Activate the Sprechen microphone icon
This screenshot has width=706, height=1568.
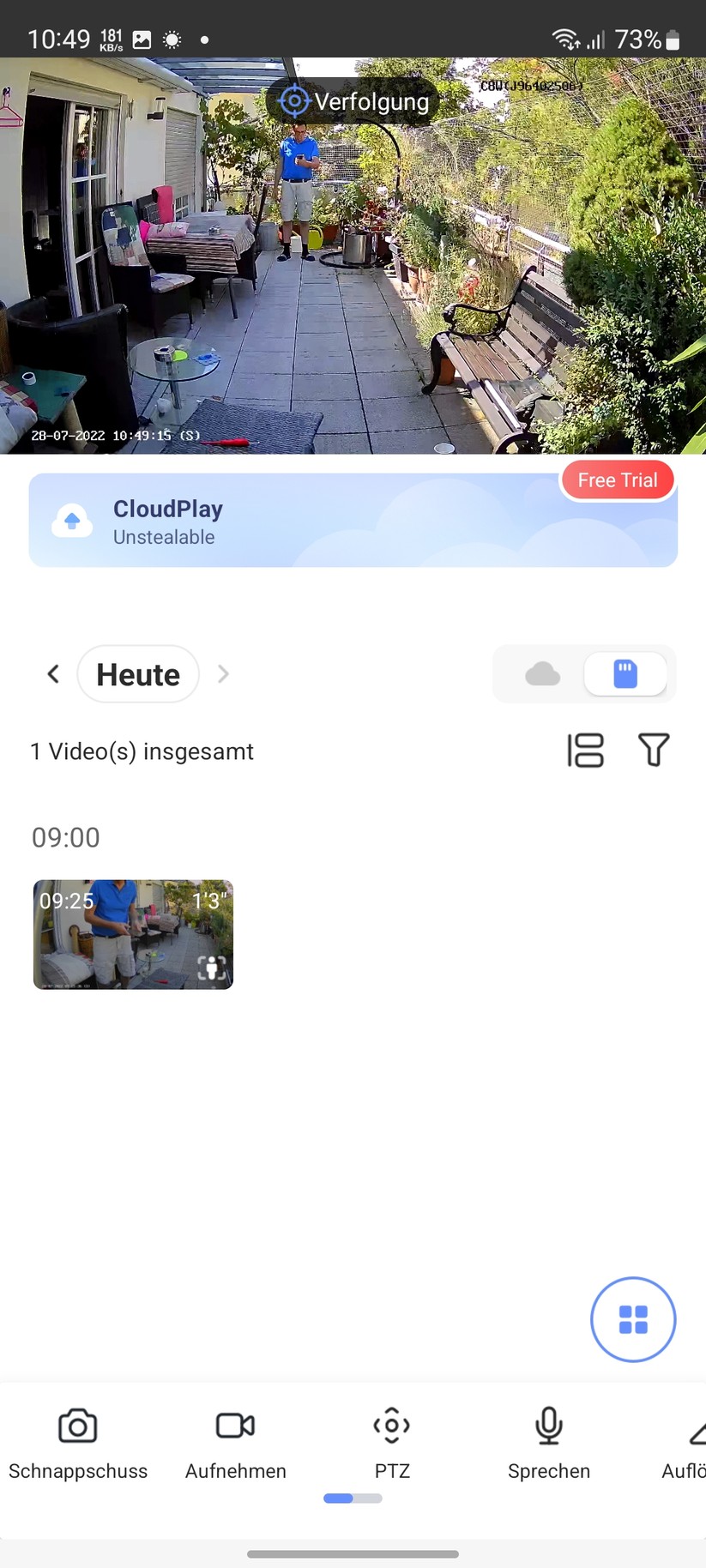(548, 1426)
